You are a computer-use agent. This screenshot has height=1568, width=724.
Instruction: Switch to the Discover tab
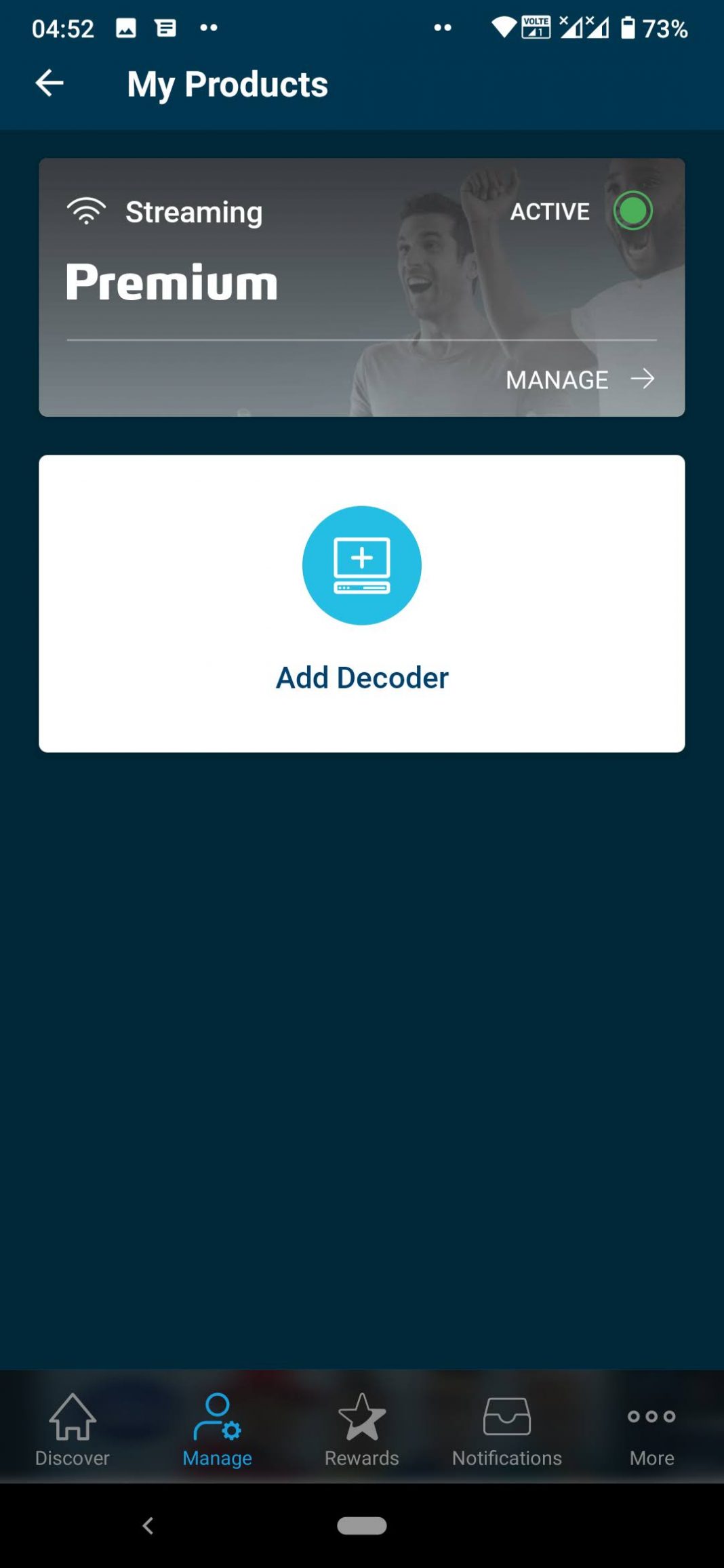click(x=73, y=1430)
